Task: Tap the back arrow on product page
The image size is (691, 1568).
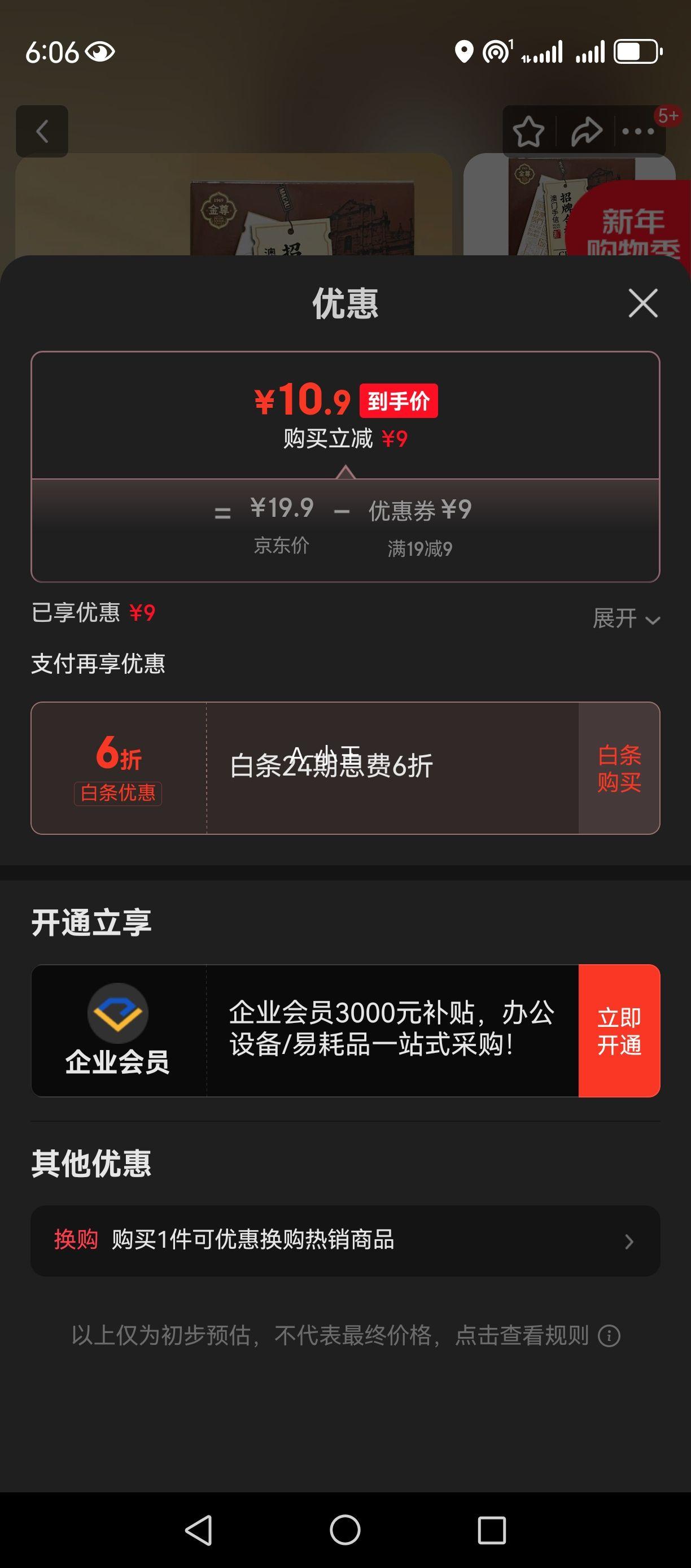Action: 42,132
